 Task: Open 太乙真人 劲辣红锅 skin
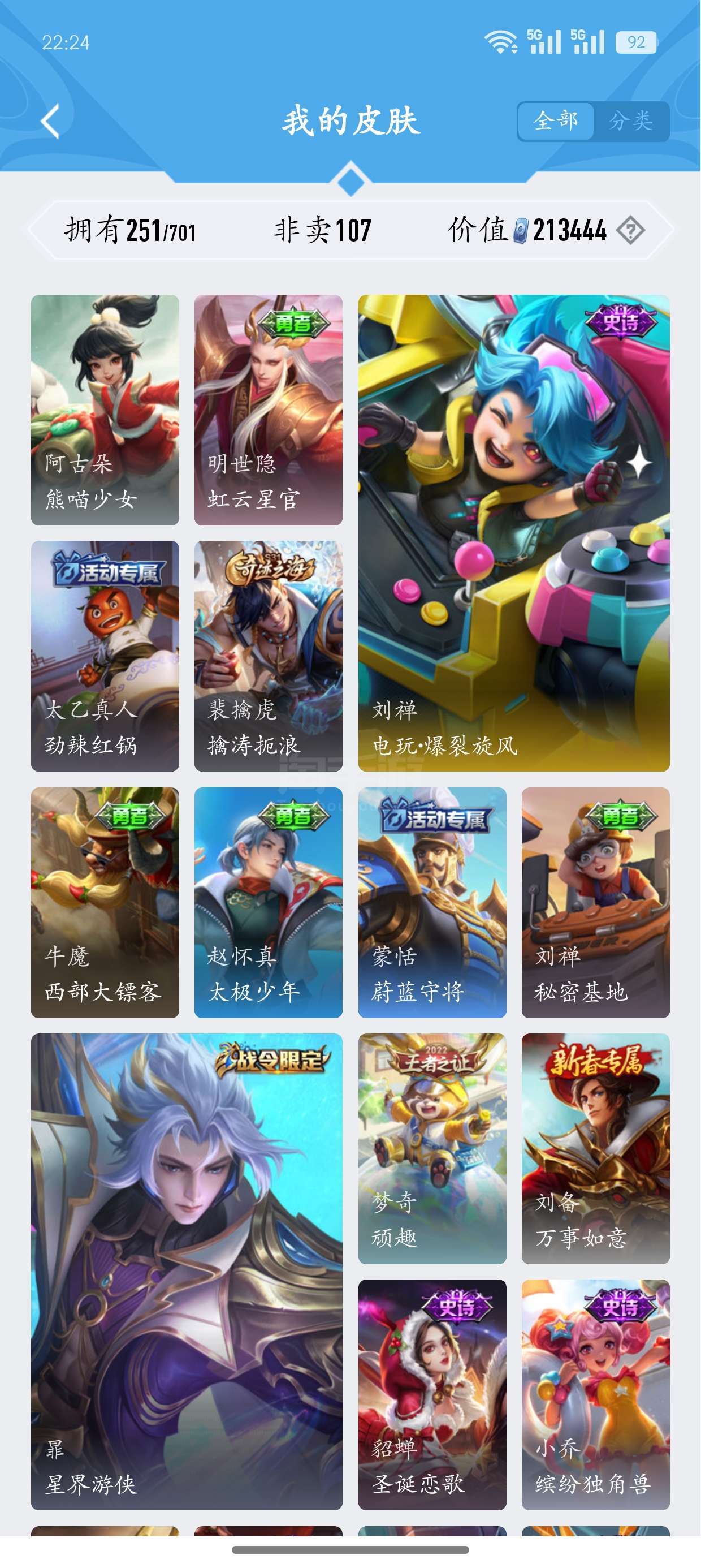[105, 656]
